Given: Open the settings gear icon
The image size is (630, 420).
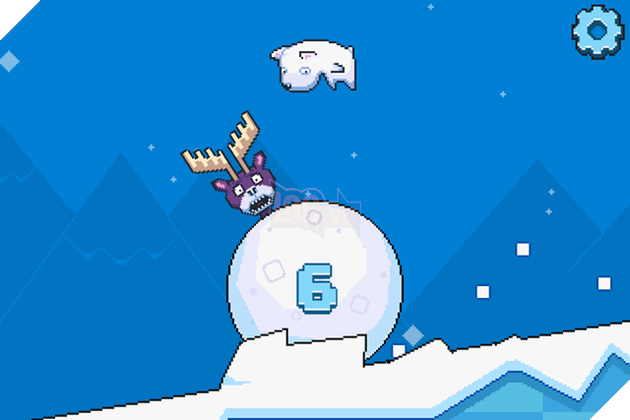Looking at the screenshot, I should tap(597, 30).
